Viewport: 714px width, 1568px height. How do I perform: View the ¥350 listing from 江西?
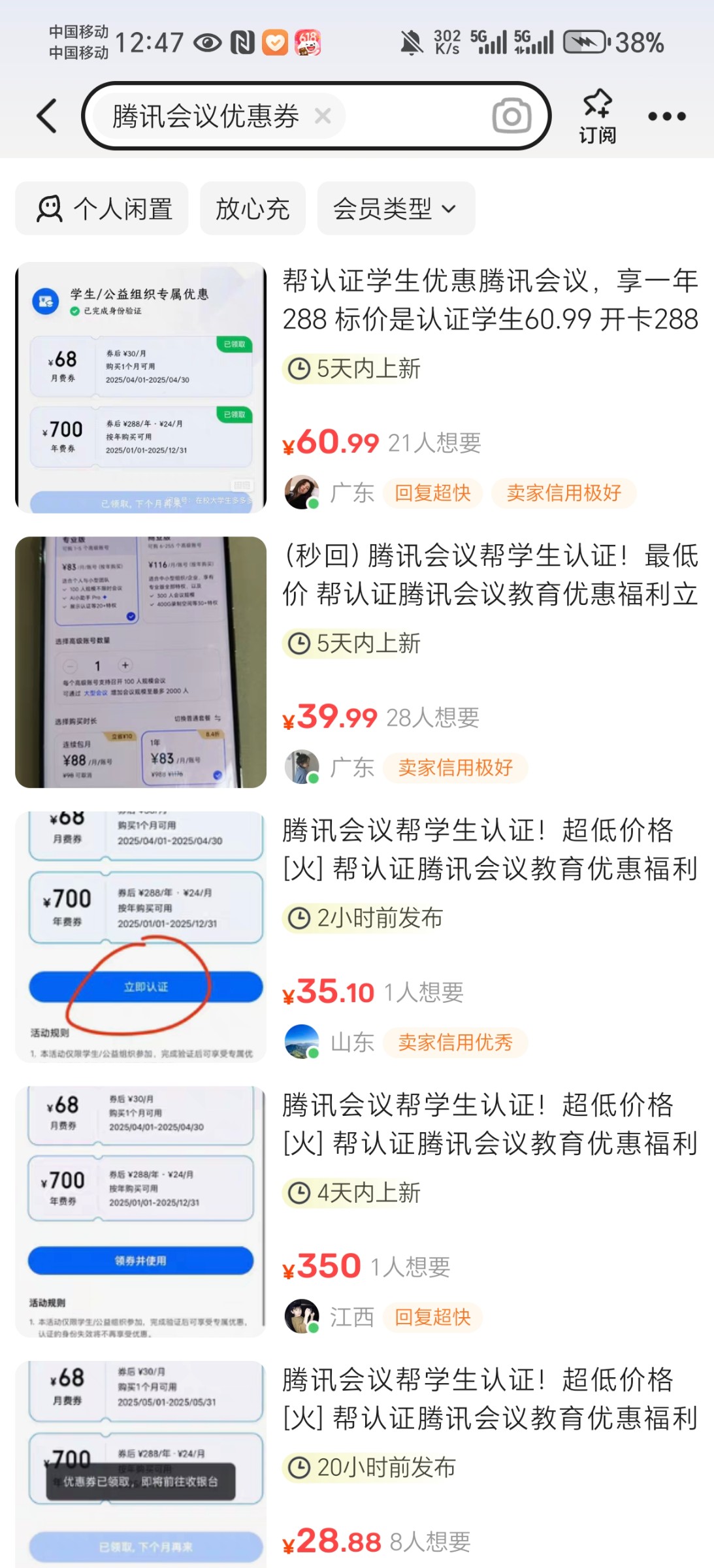pos(490,1124)
